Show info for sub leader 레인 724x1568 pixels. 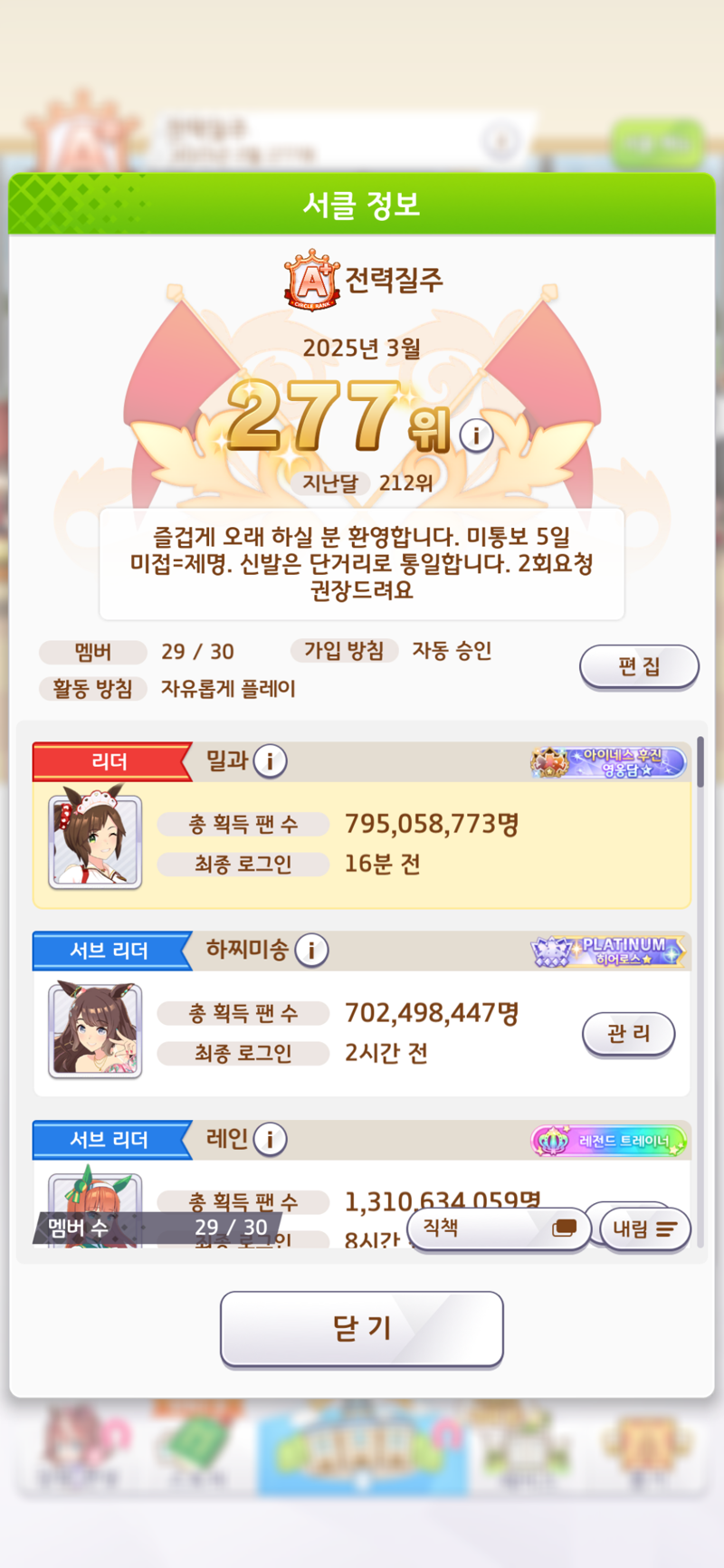point(270,1139)
